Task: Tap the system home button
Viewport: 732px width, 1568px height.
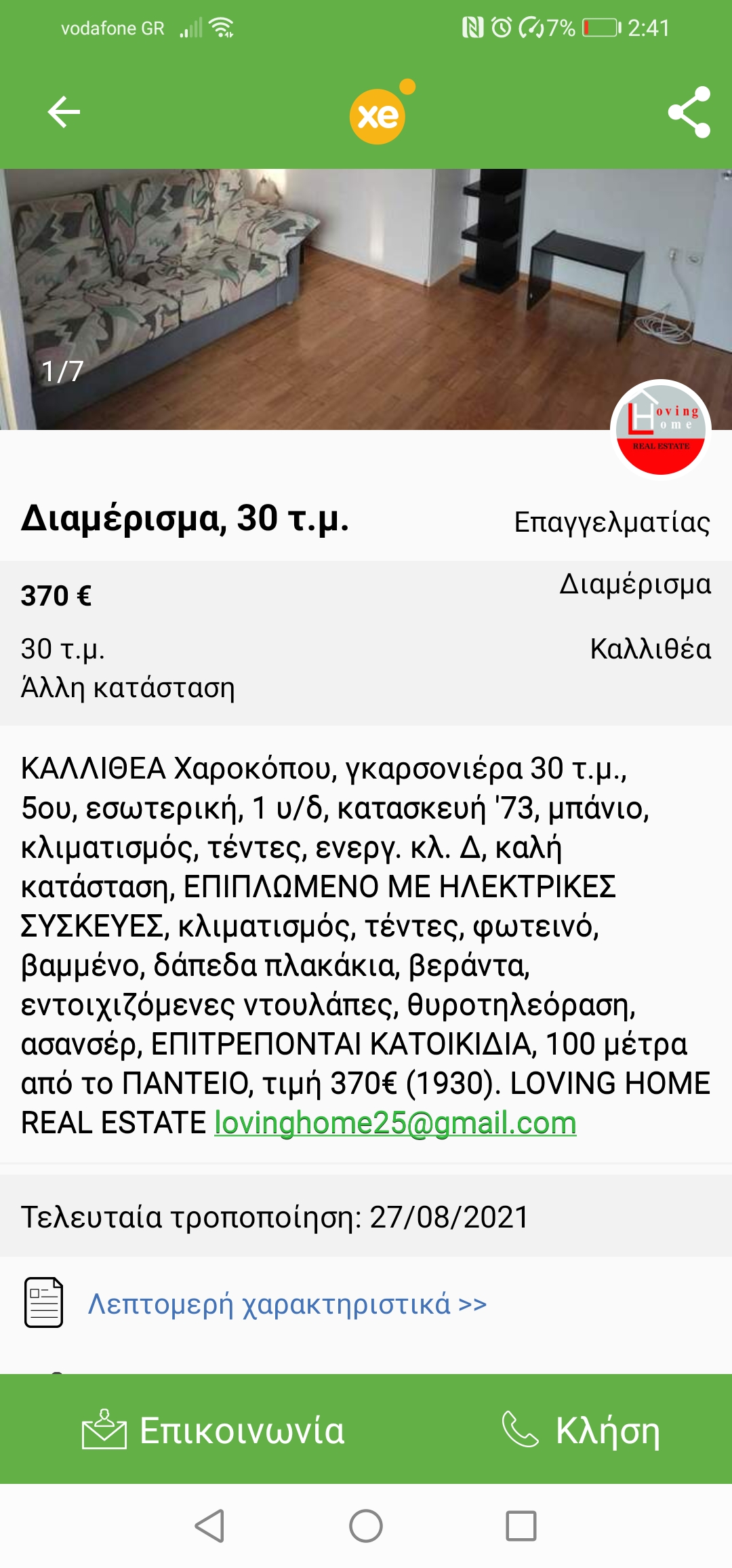Action: pyautogui.click(x=366, y=1527)
